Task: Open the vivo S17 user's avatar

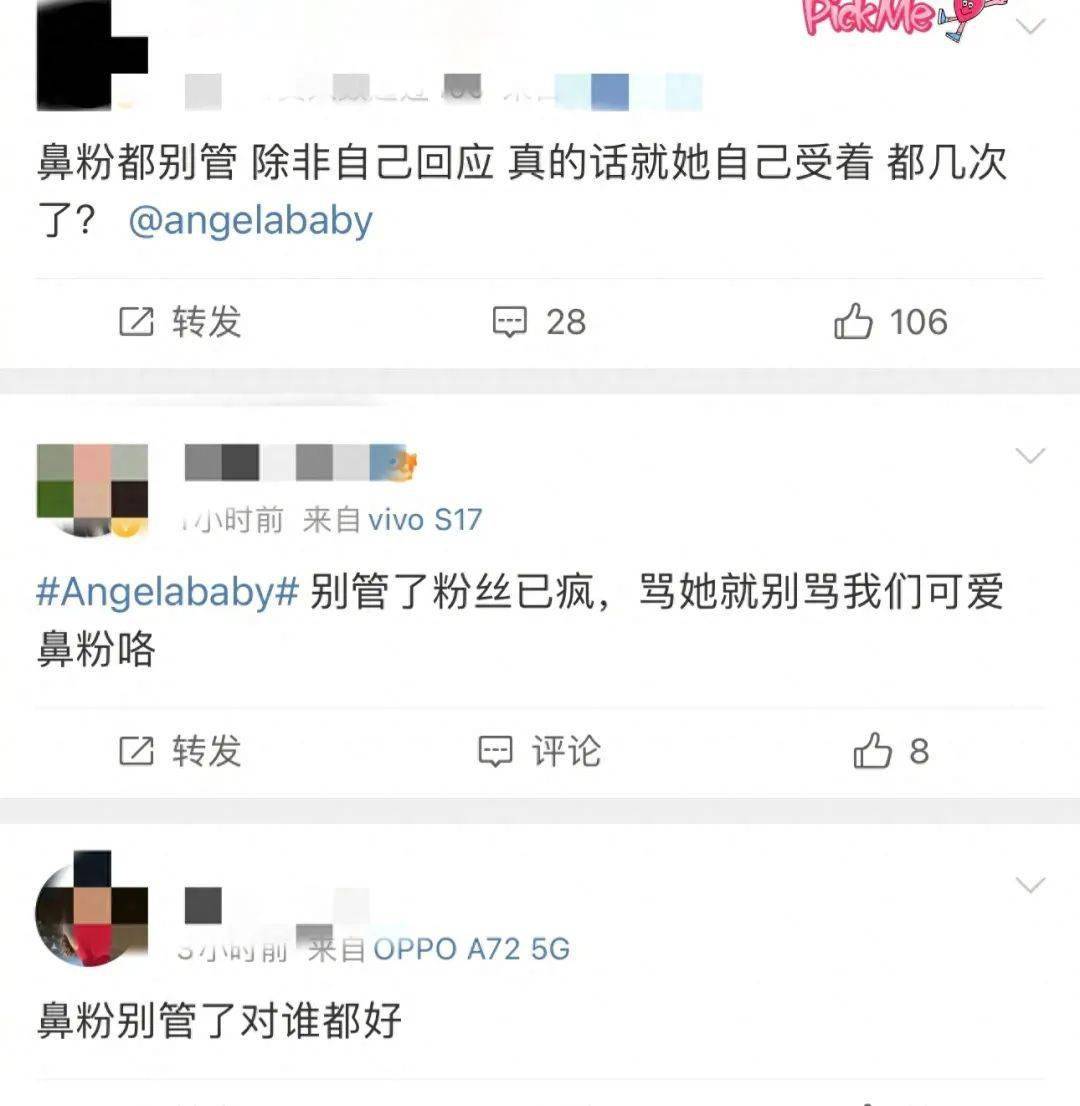Action: pos(92,491)
